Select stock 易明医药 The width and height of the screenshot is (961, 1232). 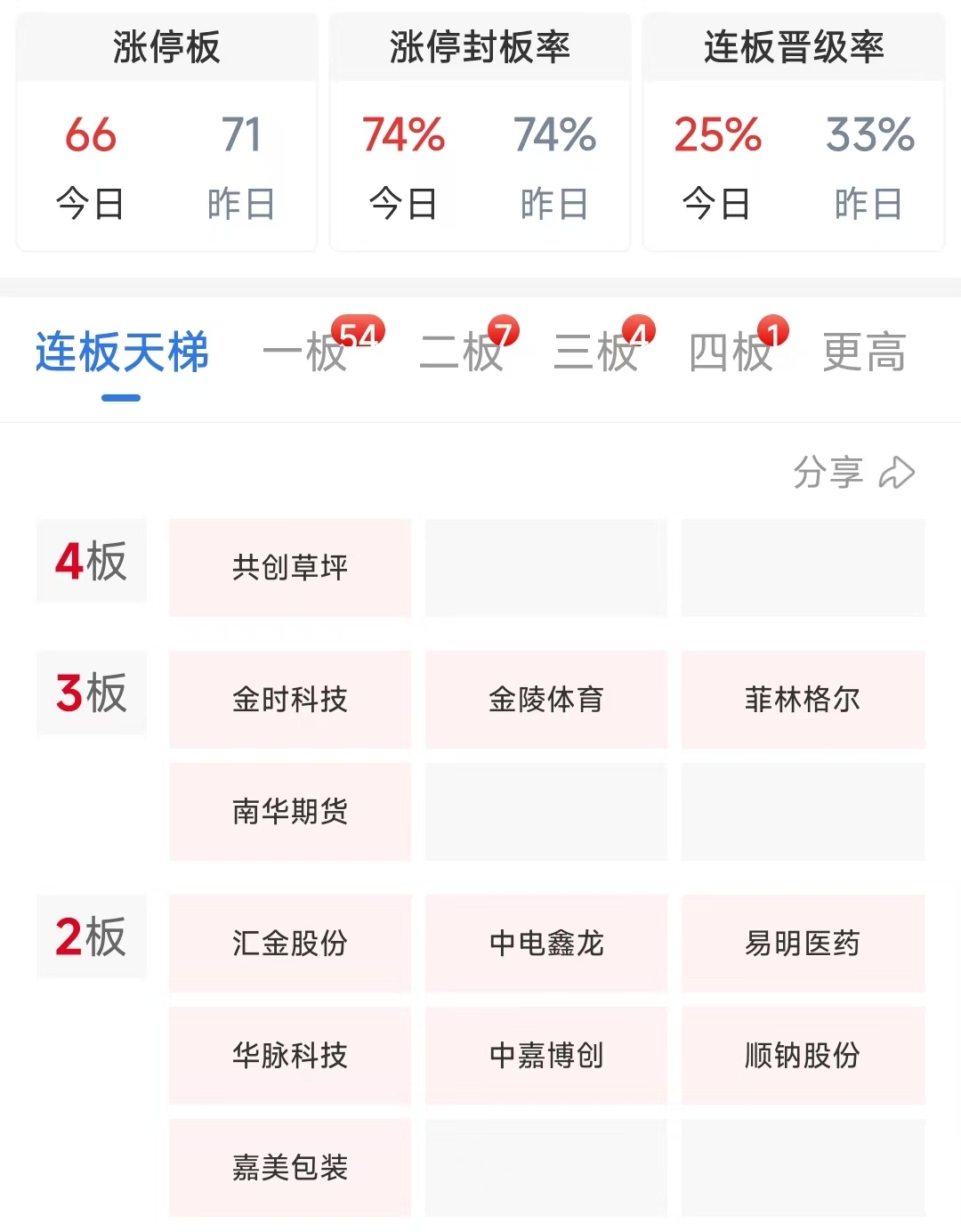click(x=803, y=943)
